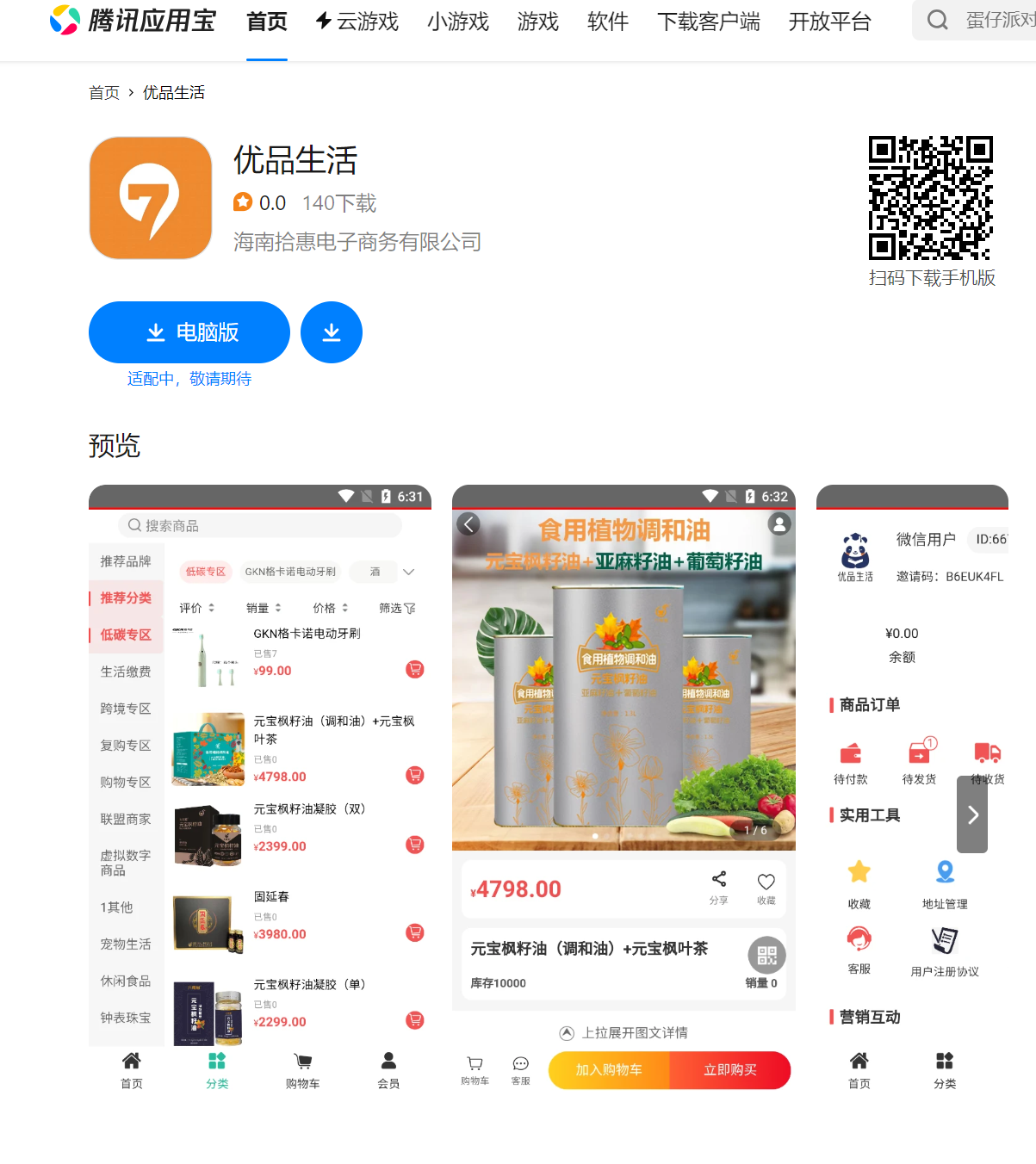The image size is (1036, 1164).
Task: Tap the round download icon button
Action: (x=332, y=332)
